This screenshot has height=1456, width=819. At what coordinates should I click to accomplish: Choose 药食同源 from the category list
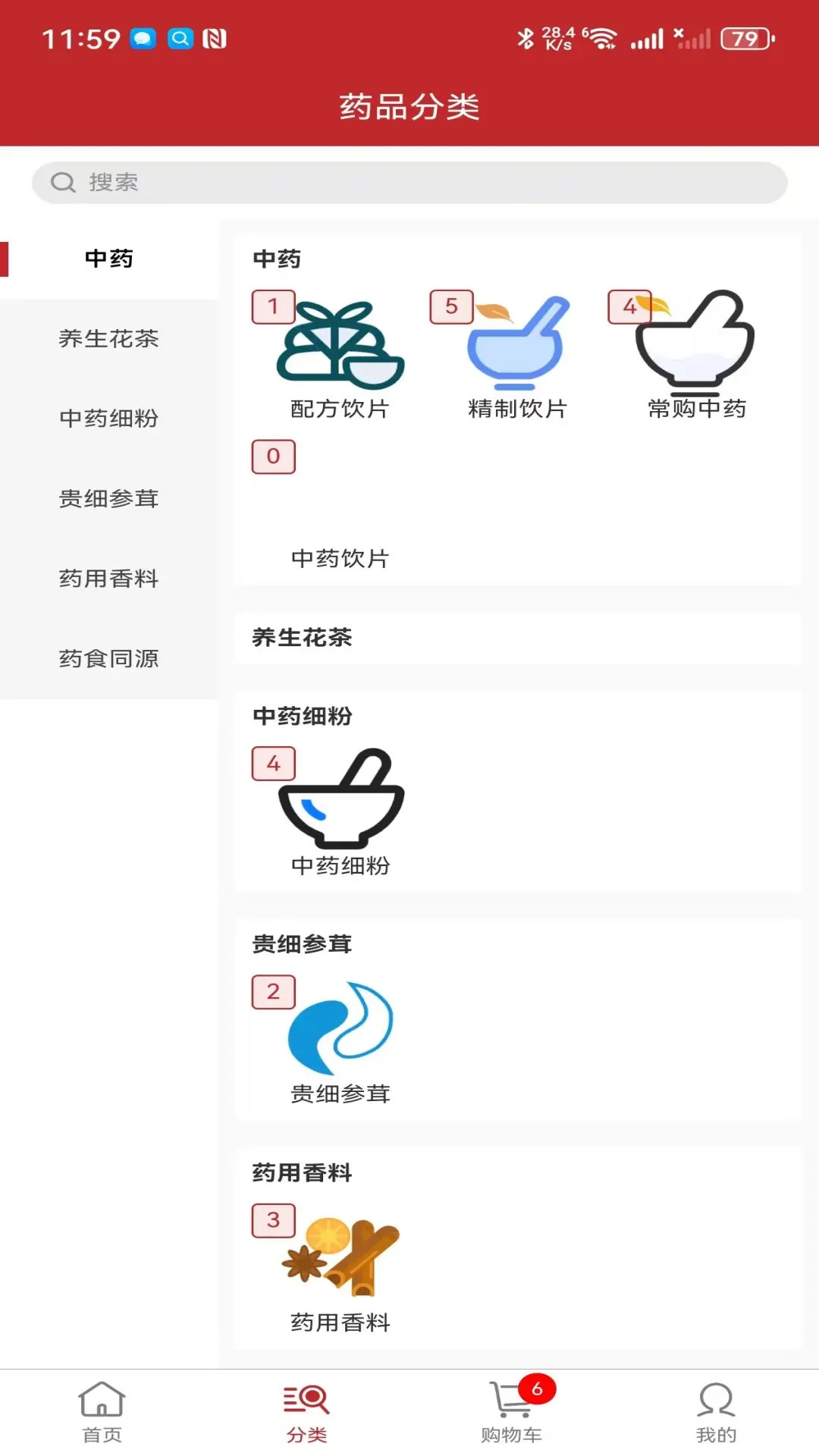coord(108,659)
